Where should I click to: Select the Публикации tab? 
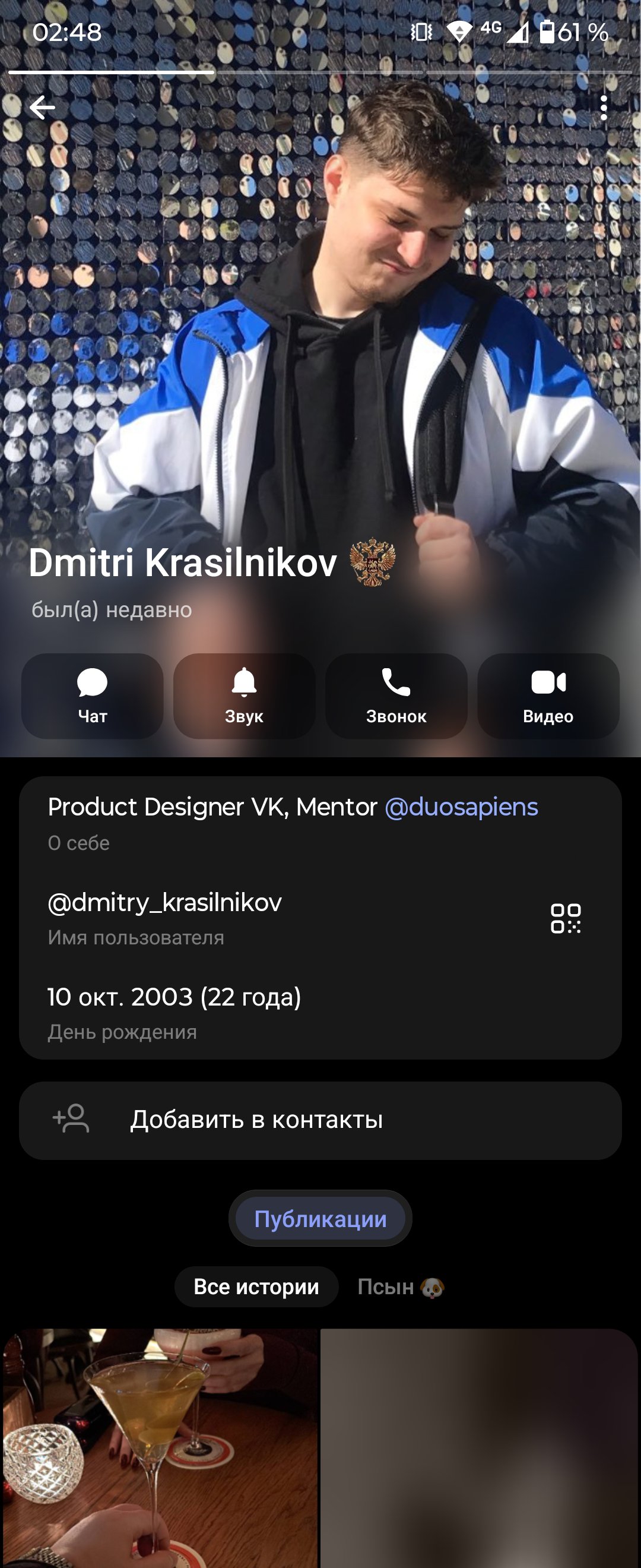(320, 1219)
